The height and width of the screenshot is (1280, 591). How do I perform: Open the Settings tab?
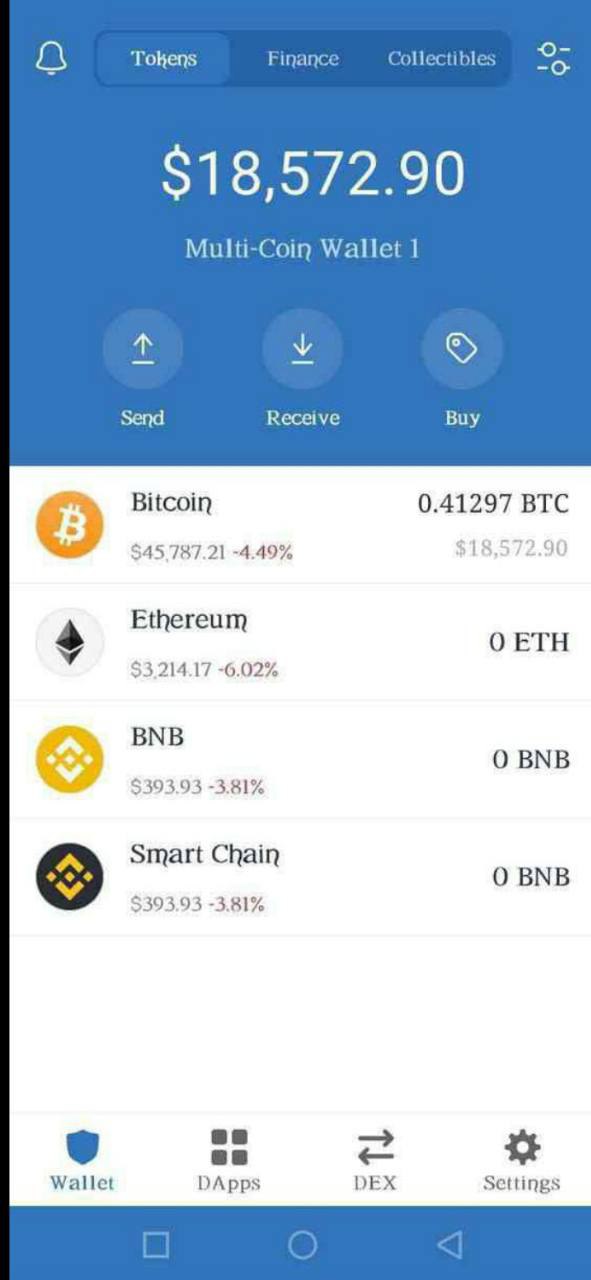(x=521, y=1160)
